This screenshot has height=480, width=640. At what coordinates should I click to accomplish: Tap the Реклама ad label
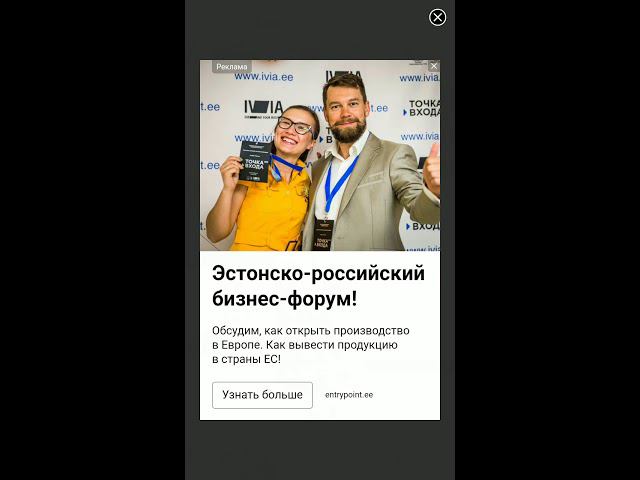[231, 67]
